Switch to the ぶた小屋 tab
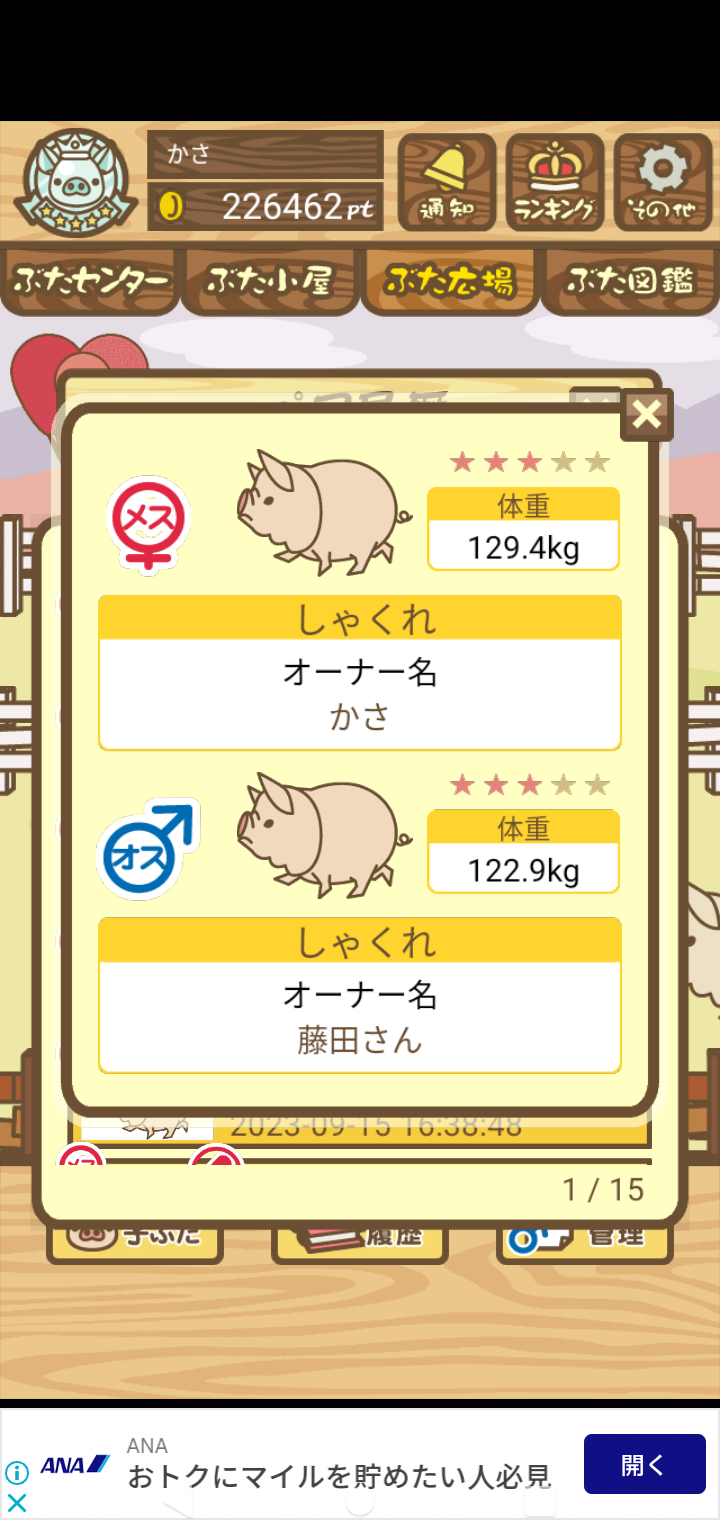This screenshot has width=720, height=1520. (x=269, y=281)
